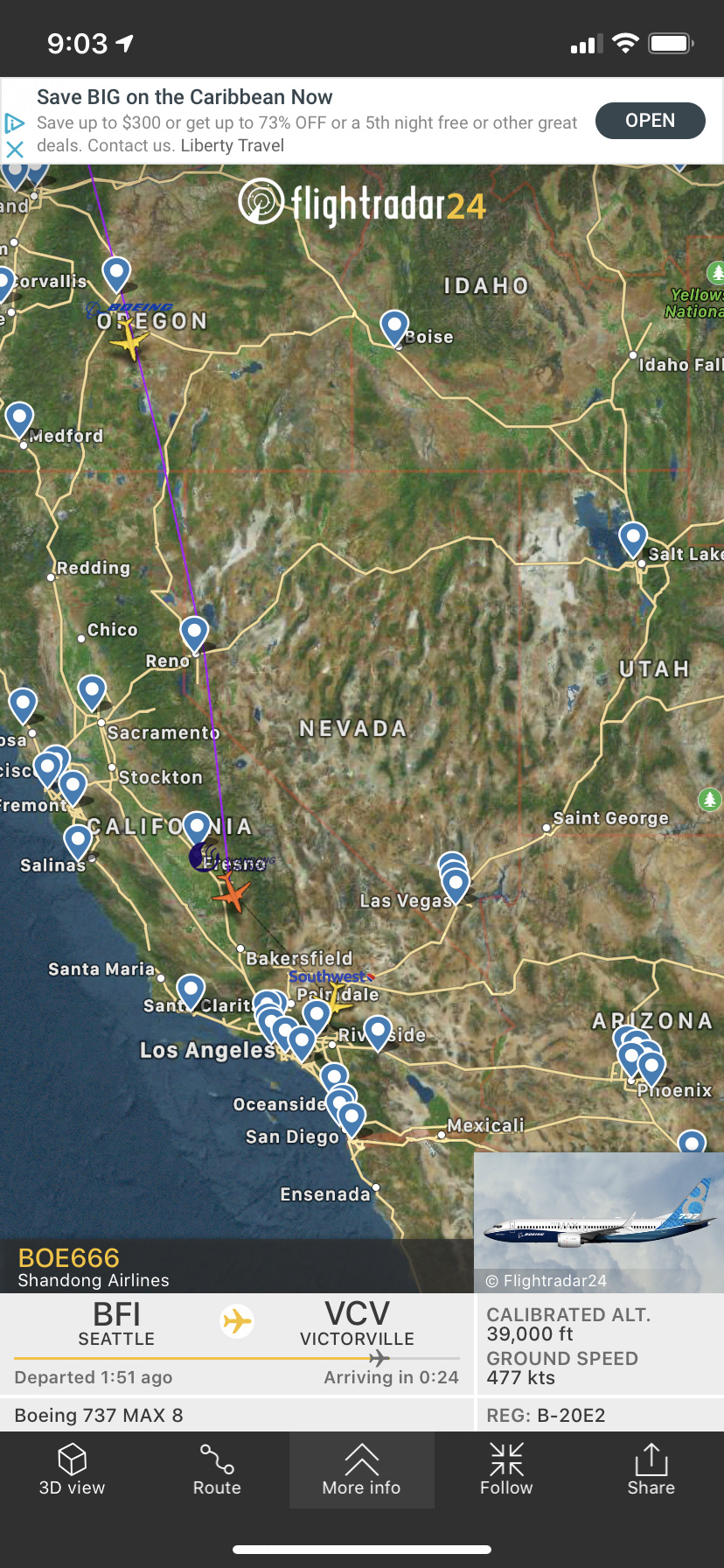Show the flight route
Viewport: 724px width, 1568px height.
217,1470
